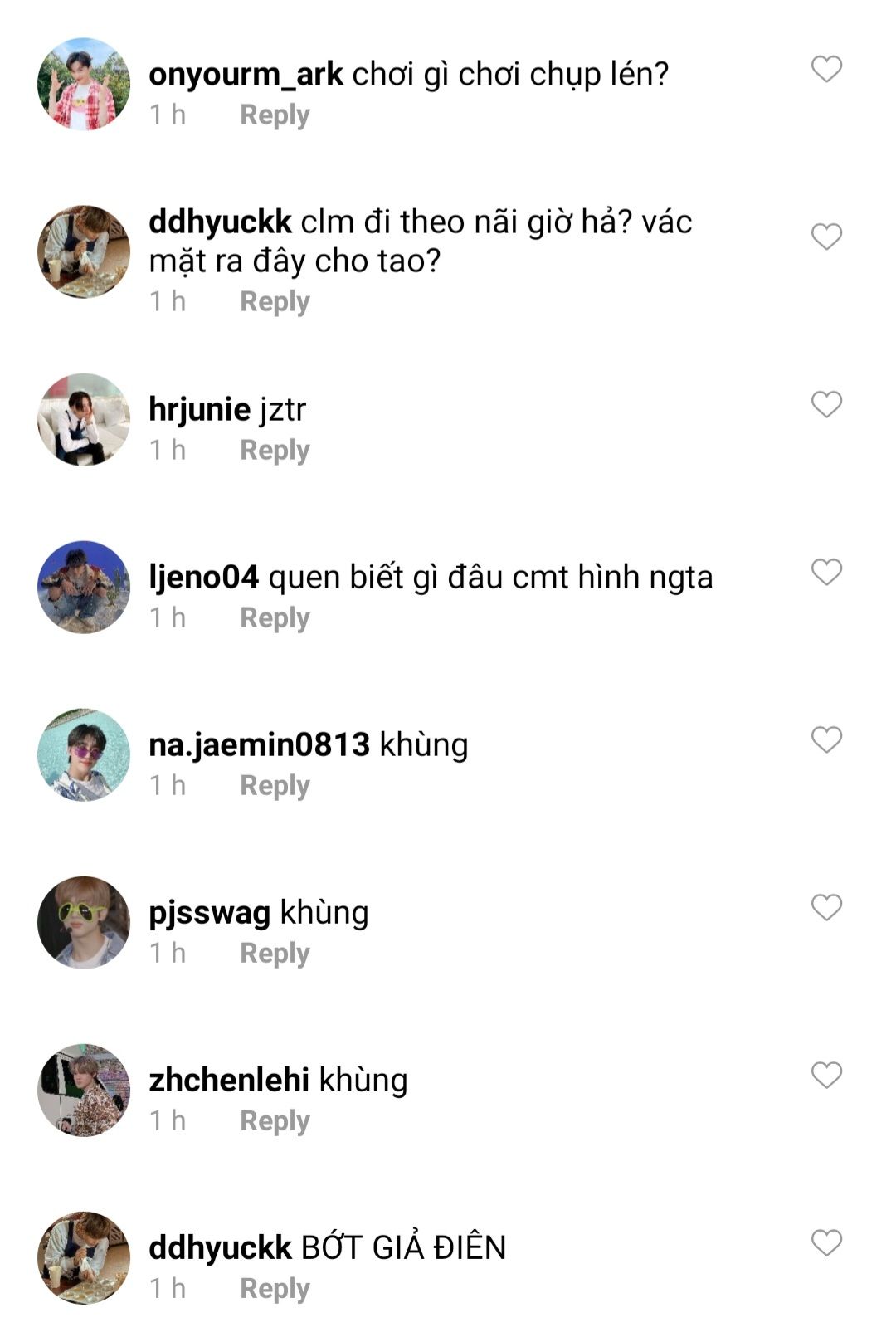
Task: Like pjsswag's comment
Action: [x=826, y=907]
